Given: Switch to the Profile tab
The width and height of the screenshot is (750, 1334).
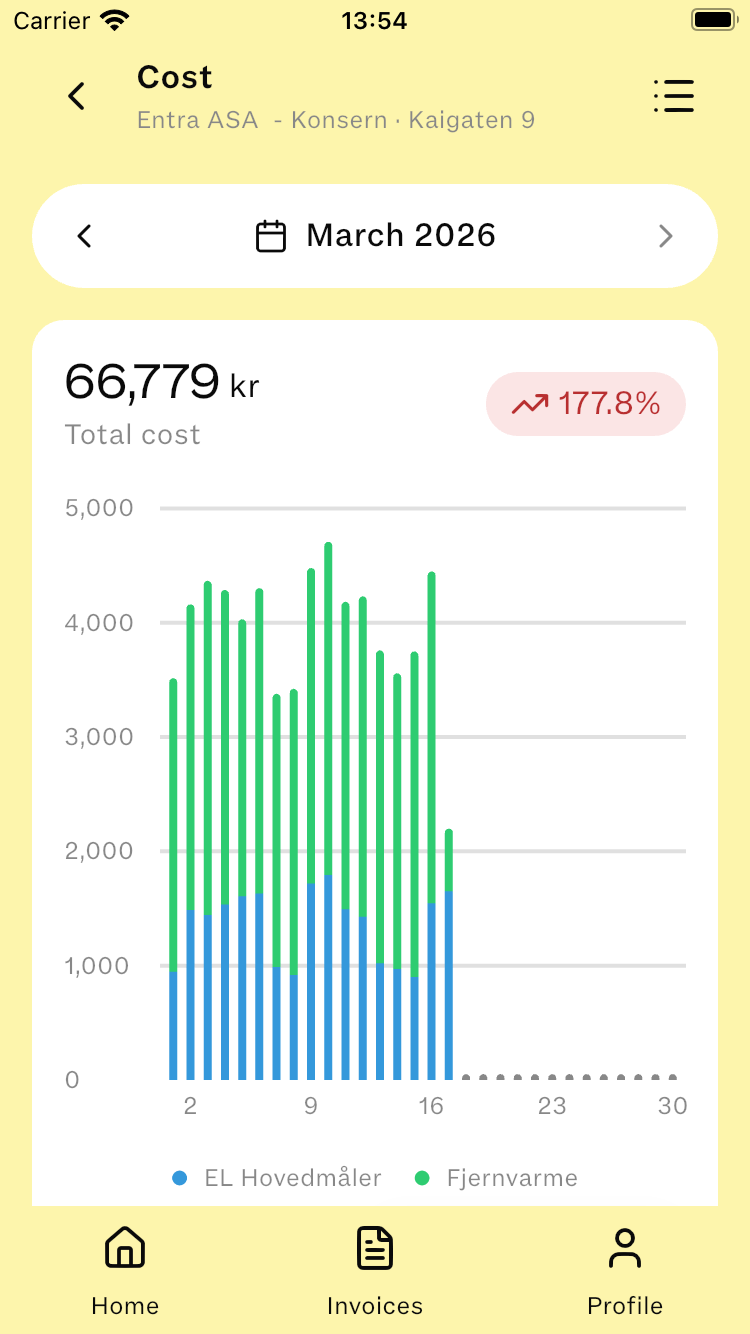Looking at the screenshot, I should point(625,1271).
